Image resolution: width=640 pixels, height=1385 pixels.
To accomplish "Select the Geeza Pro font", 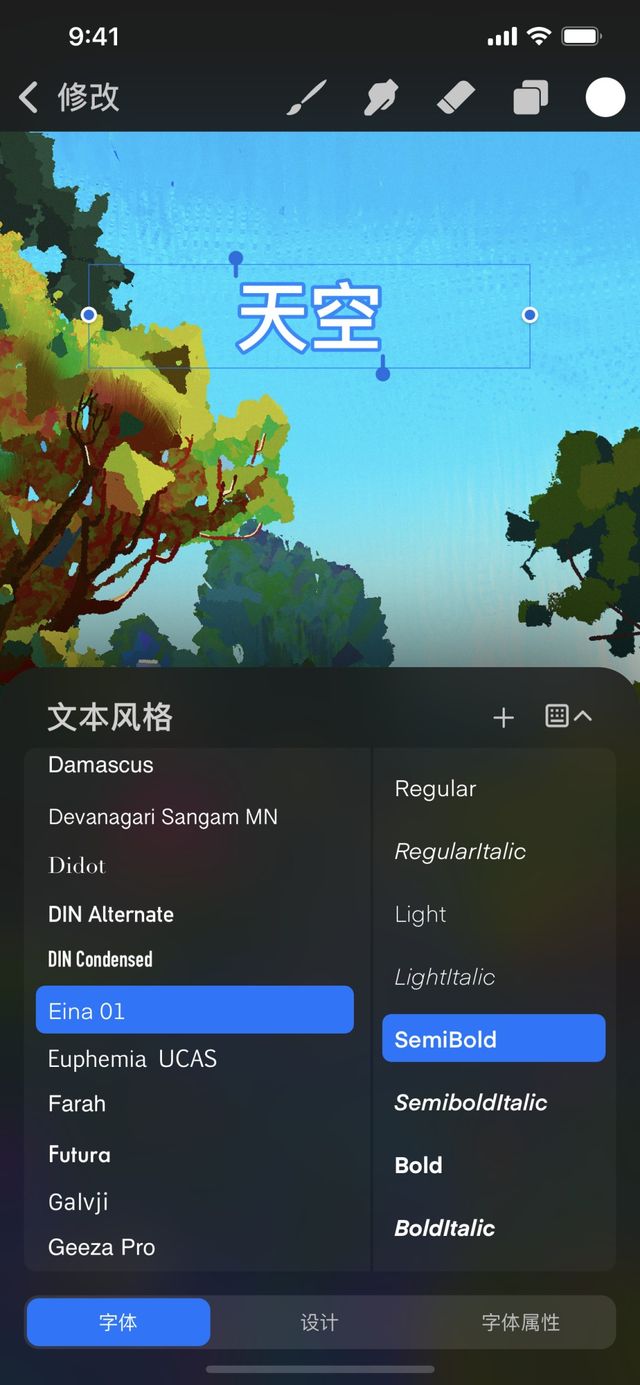I will [101, 1247].
